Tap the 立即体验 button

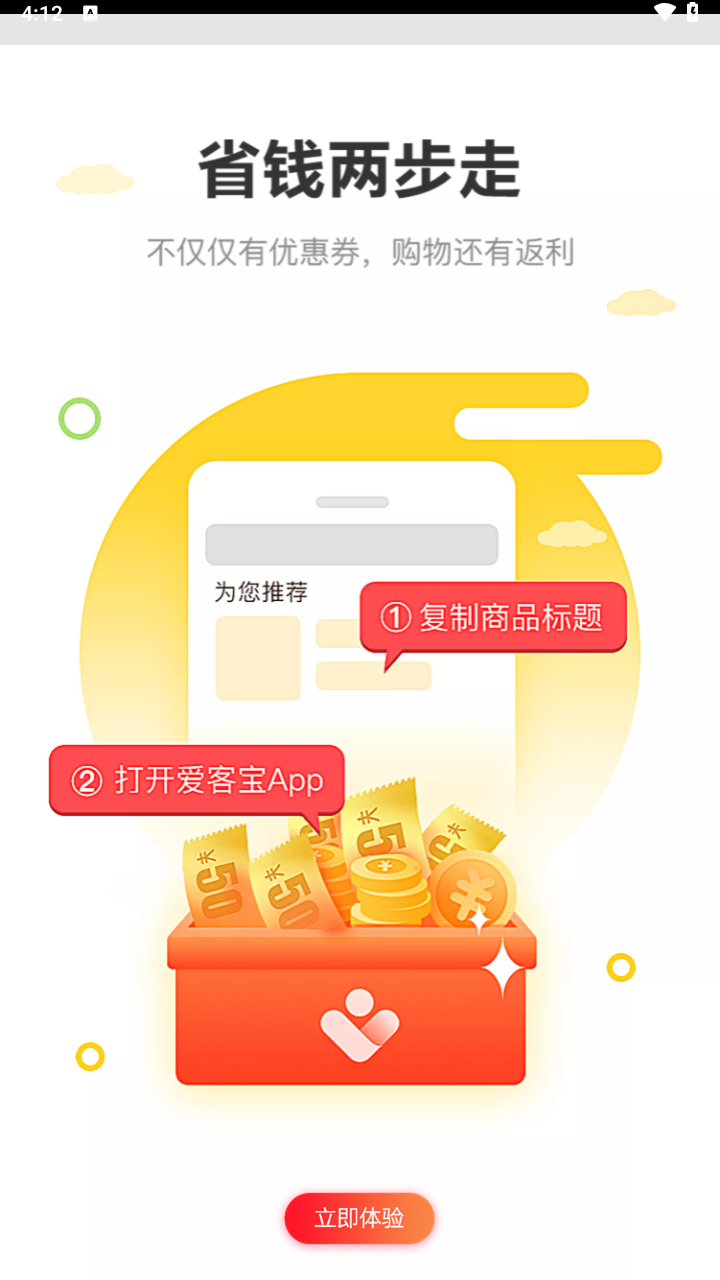(x=359, y=1218)
